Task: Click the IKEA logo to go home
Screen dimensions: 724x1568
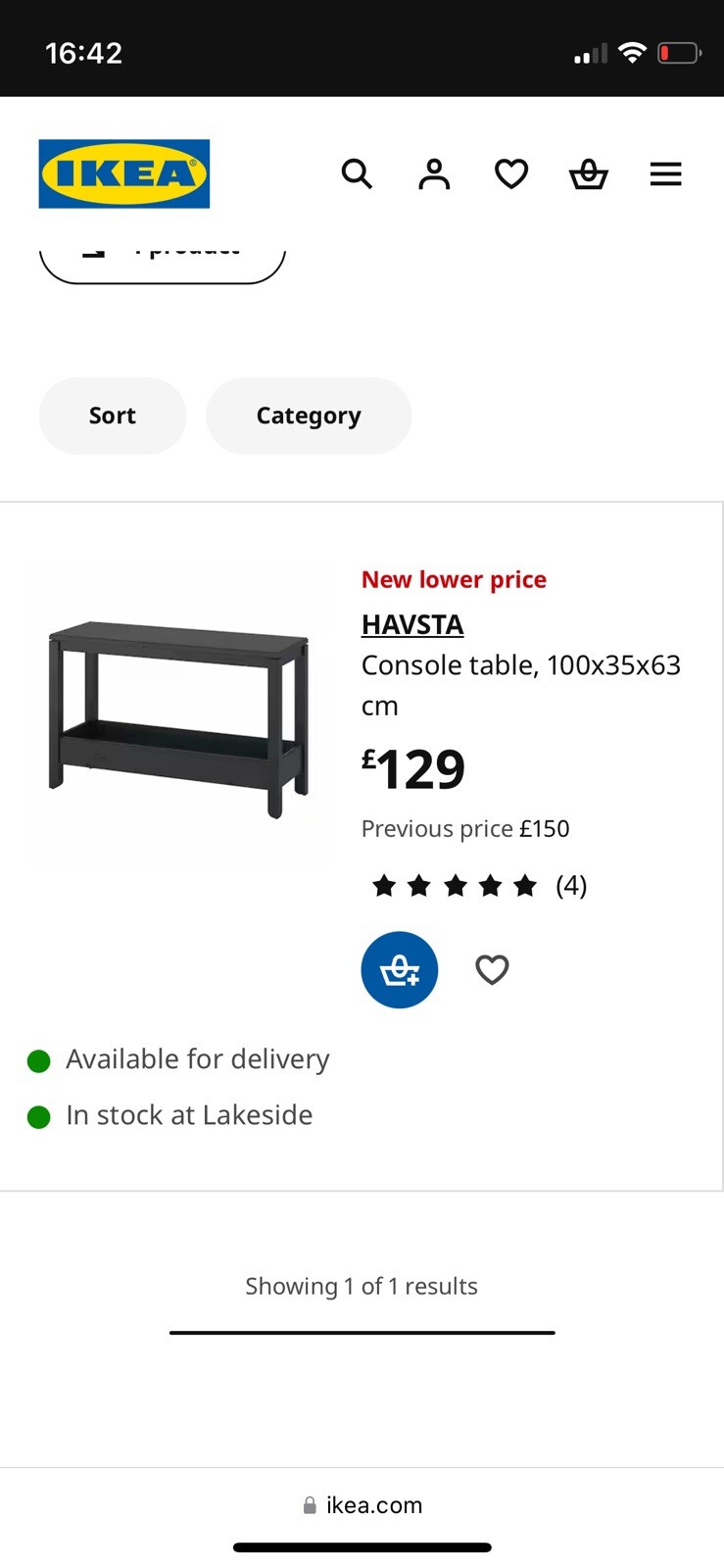Action: click(x=123, y=173)
